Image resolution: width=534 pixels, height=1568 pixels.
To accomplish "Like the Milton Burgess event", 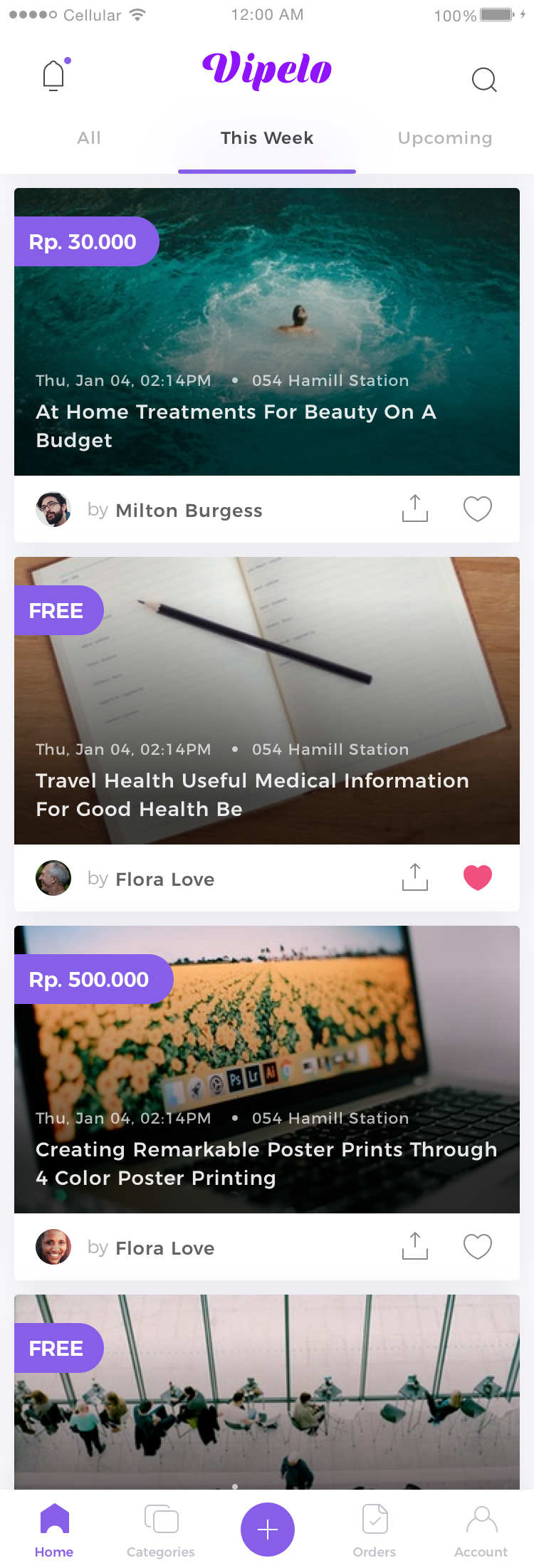I will click(478, 509).
